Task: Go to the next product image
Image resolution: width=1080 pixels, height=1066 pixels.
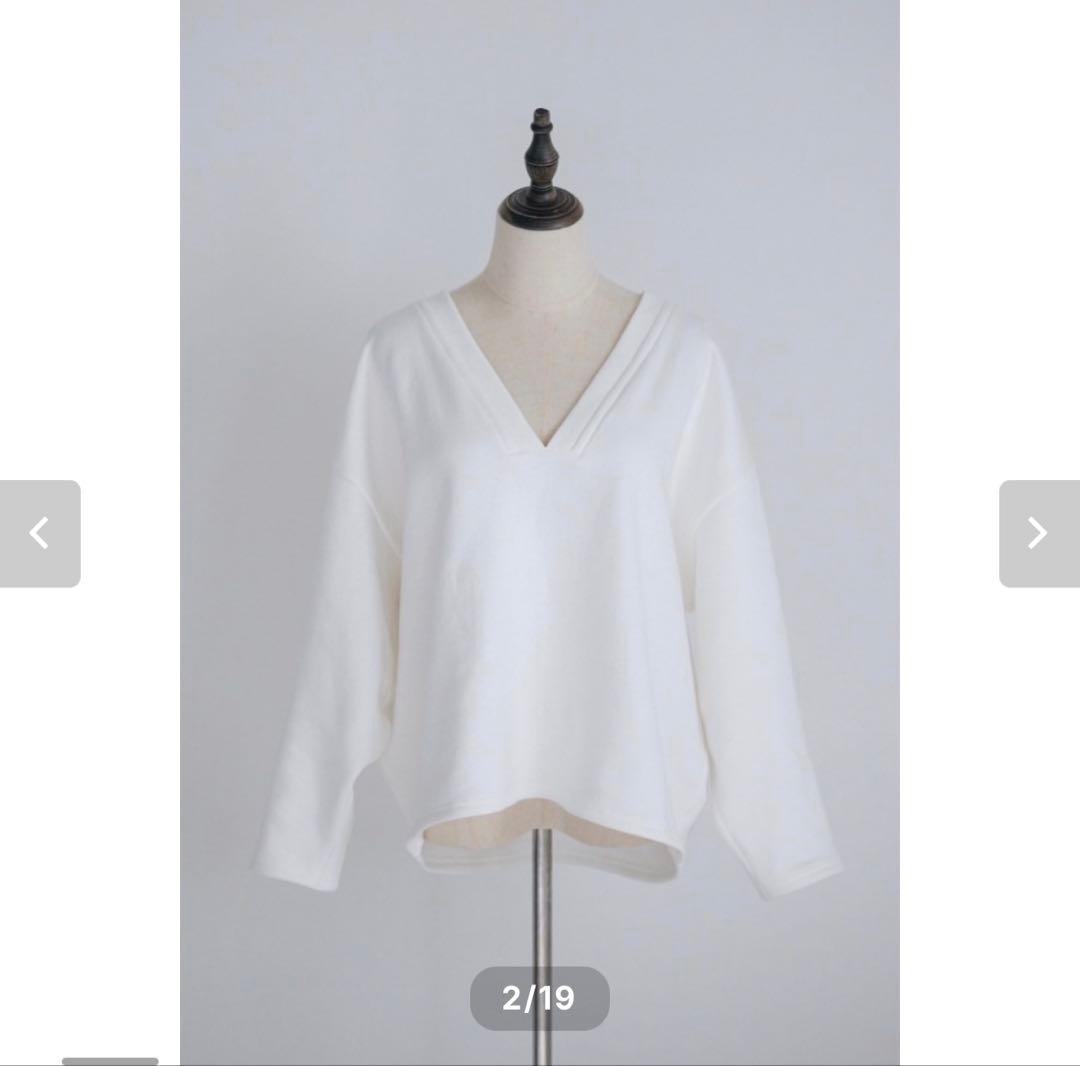Action: coord(1038,533)
